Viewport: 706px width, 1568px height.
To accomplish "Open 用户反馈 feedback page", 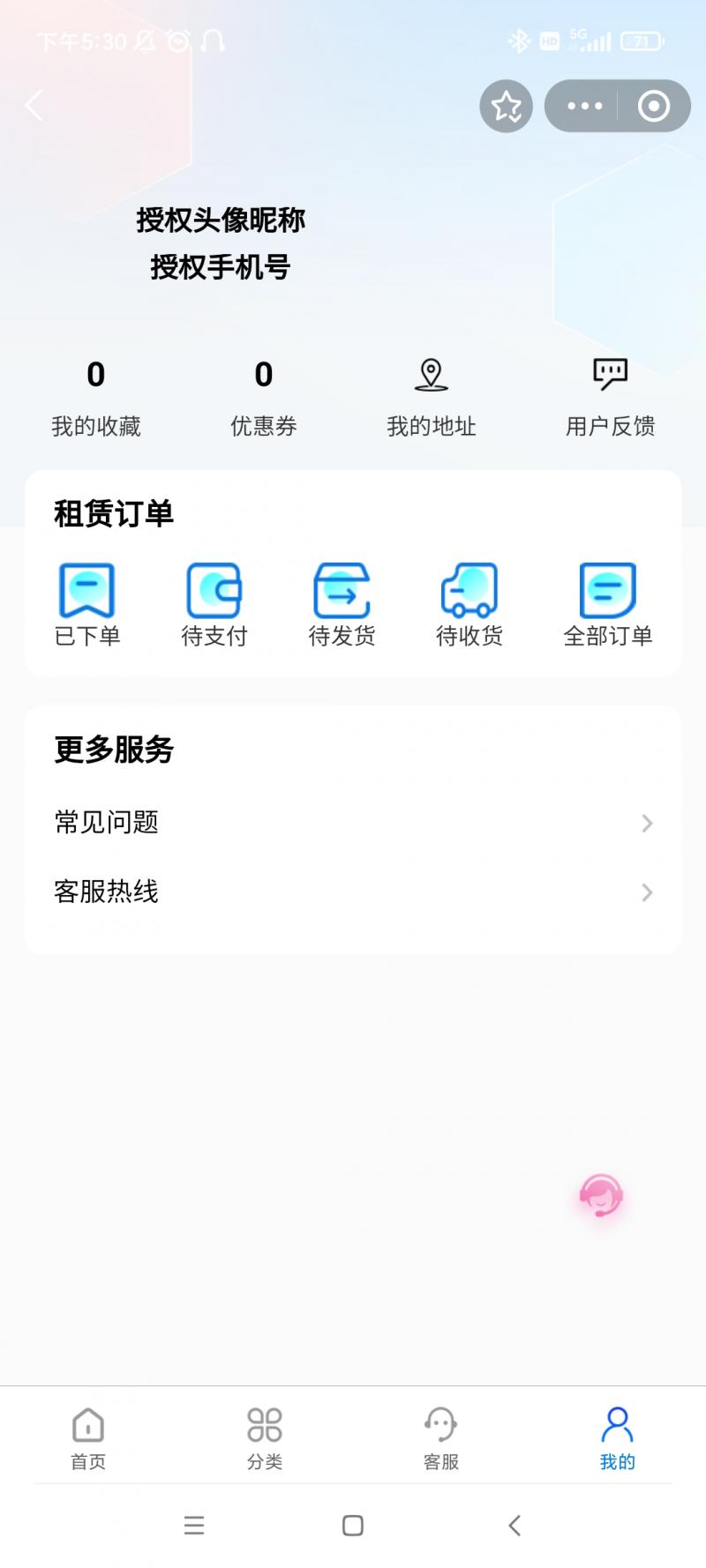I will [610, 398].
